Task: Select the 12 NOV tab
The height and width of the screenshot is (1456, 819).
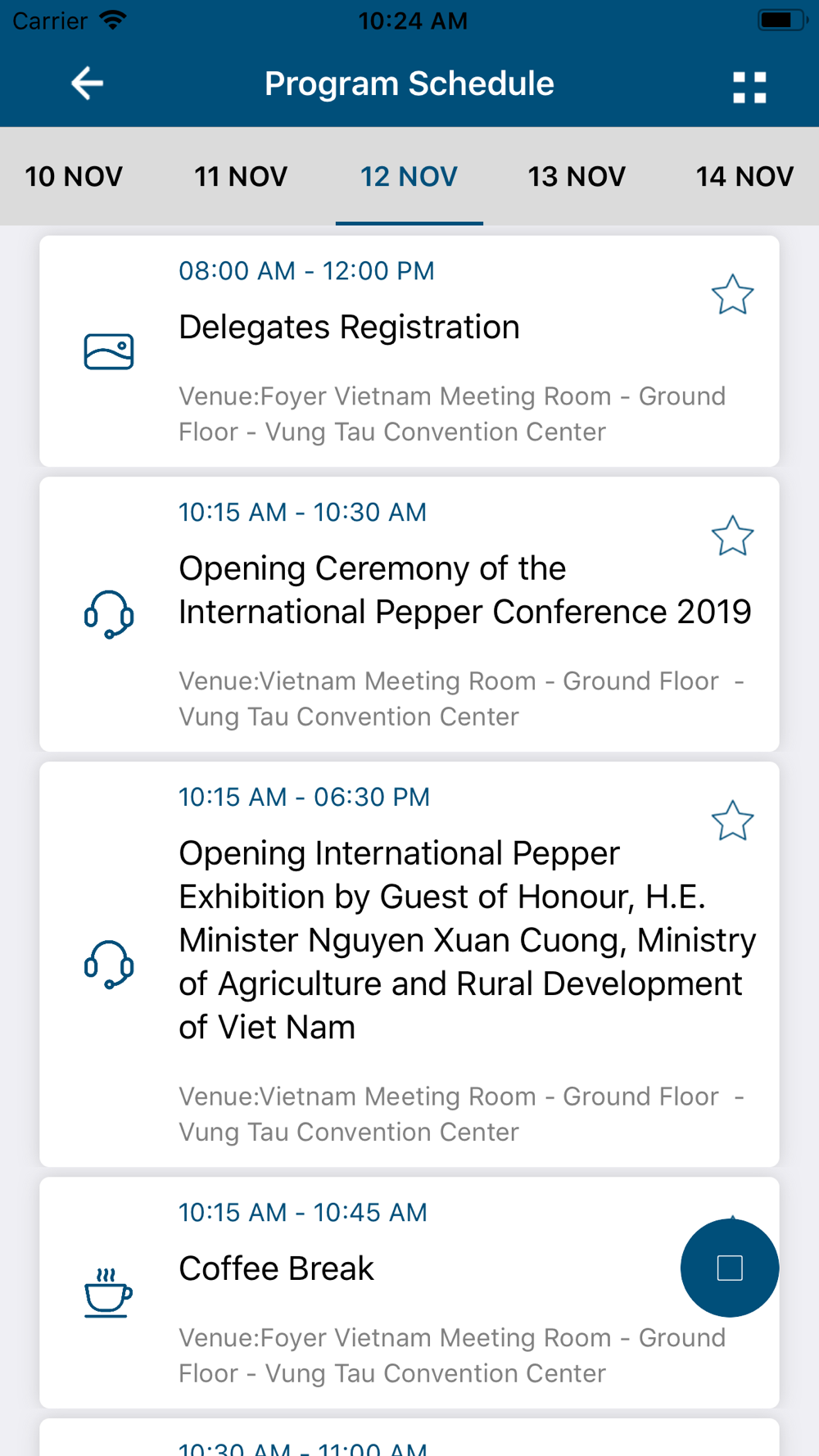Action: [x=409, y=176]
